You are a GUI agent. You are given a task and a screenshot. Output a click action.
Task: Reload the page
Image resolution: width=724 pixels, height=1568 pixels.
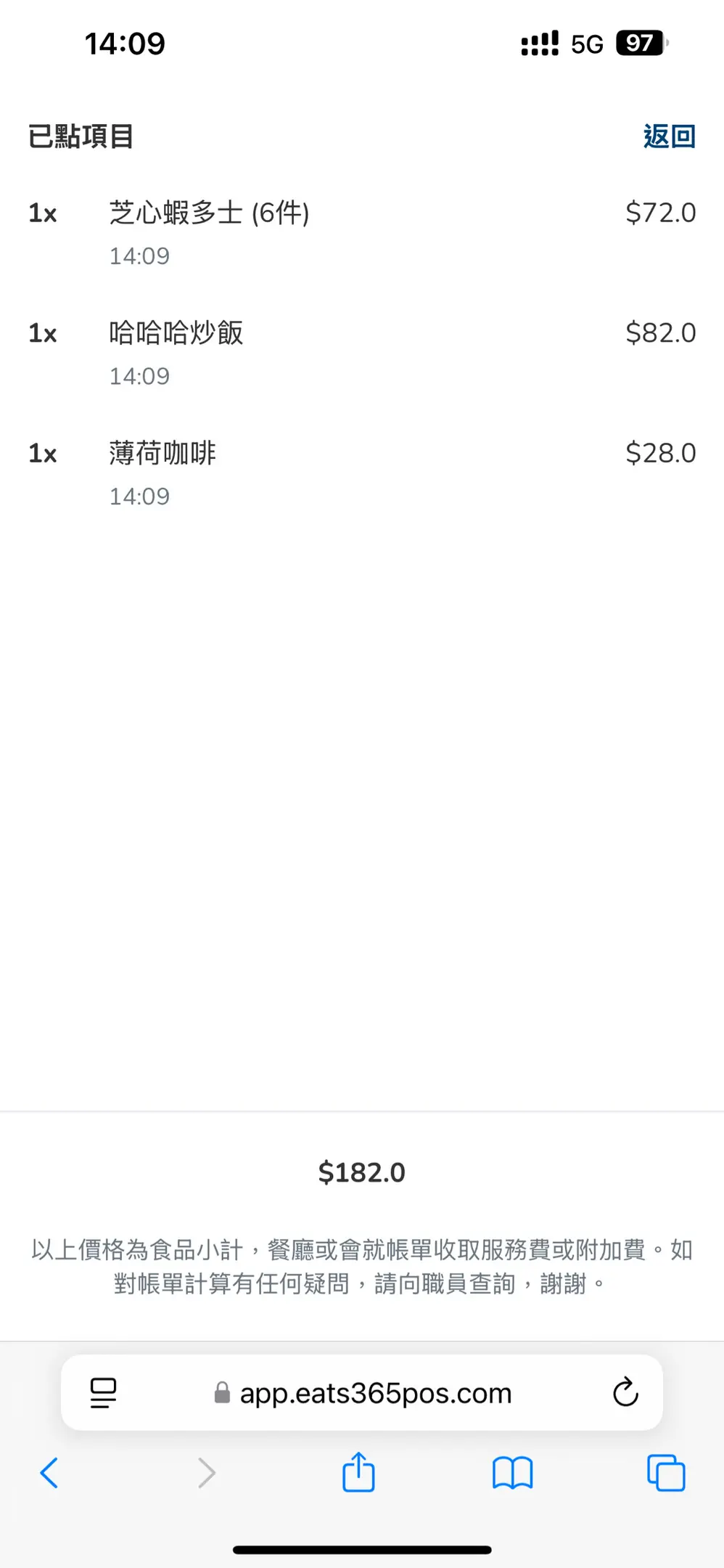[x=625, y=1392]
